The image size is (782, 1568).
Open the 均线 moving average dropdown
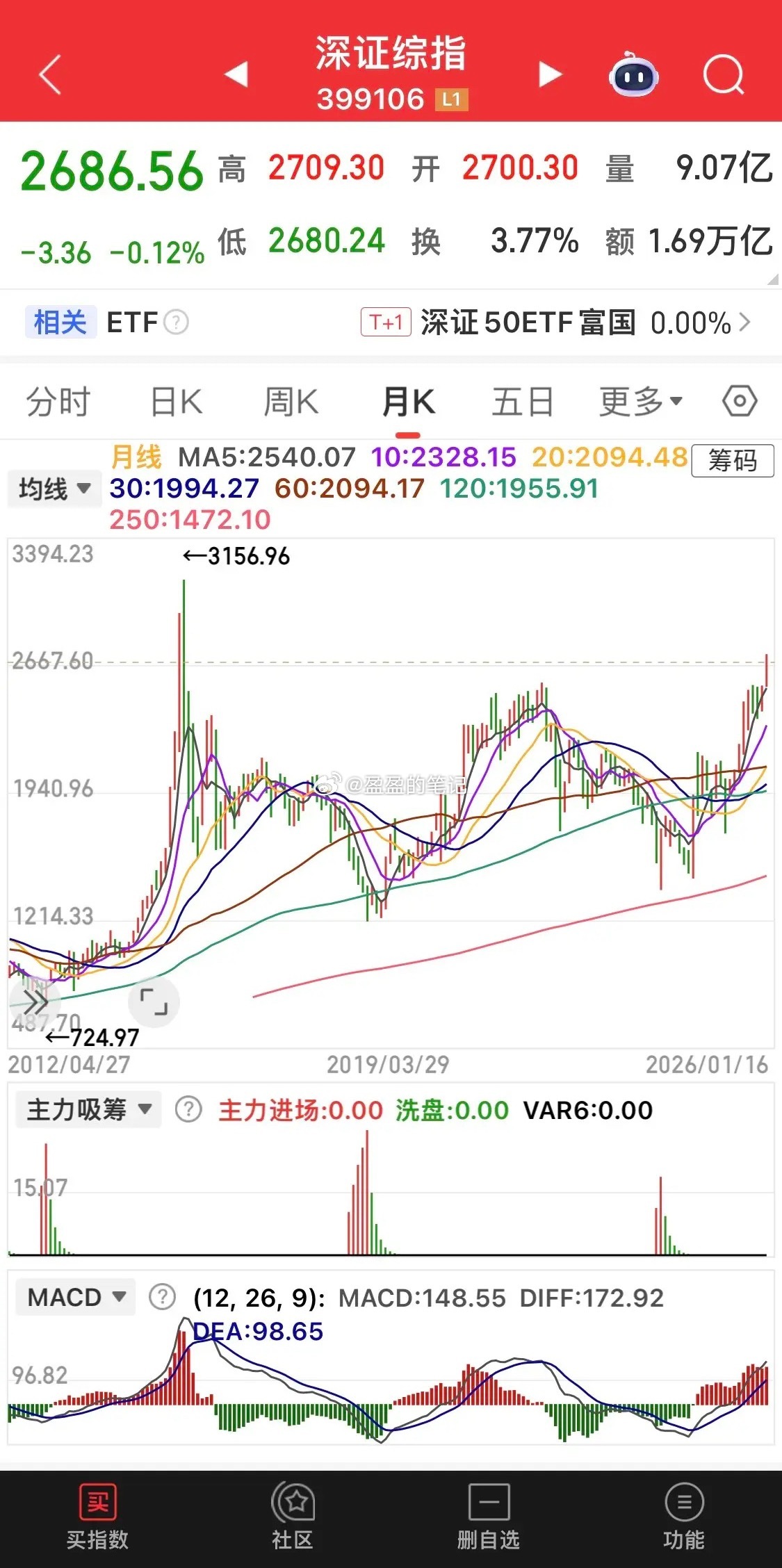(54, 489)
